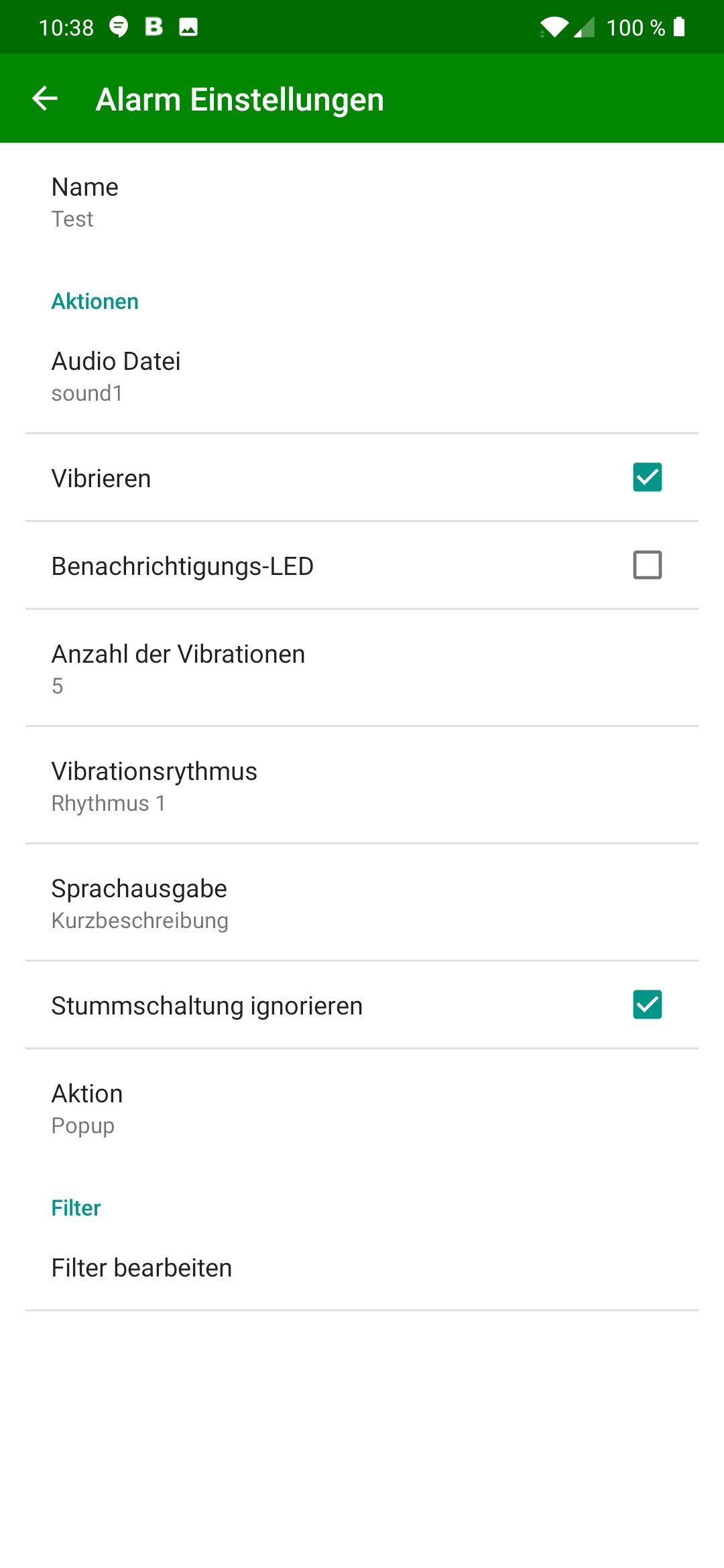724x1568 pixels.
Task: Open the Aktionen section header
Action: [95, 301]
